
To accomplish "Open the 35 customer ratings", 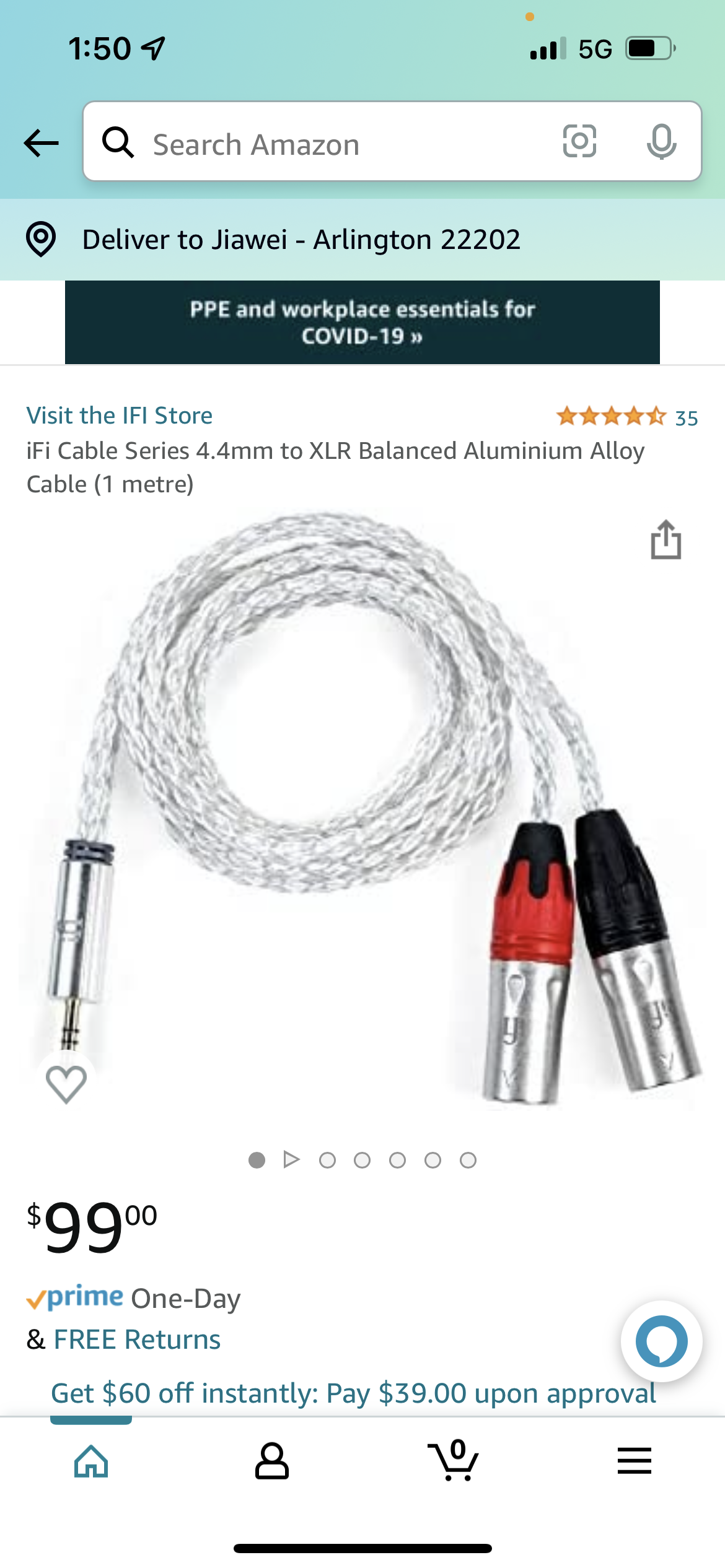I will tap(627, 417).
